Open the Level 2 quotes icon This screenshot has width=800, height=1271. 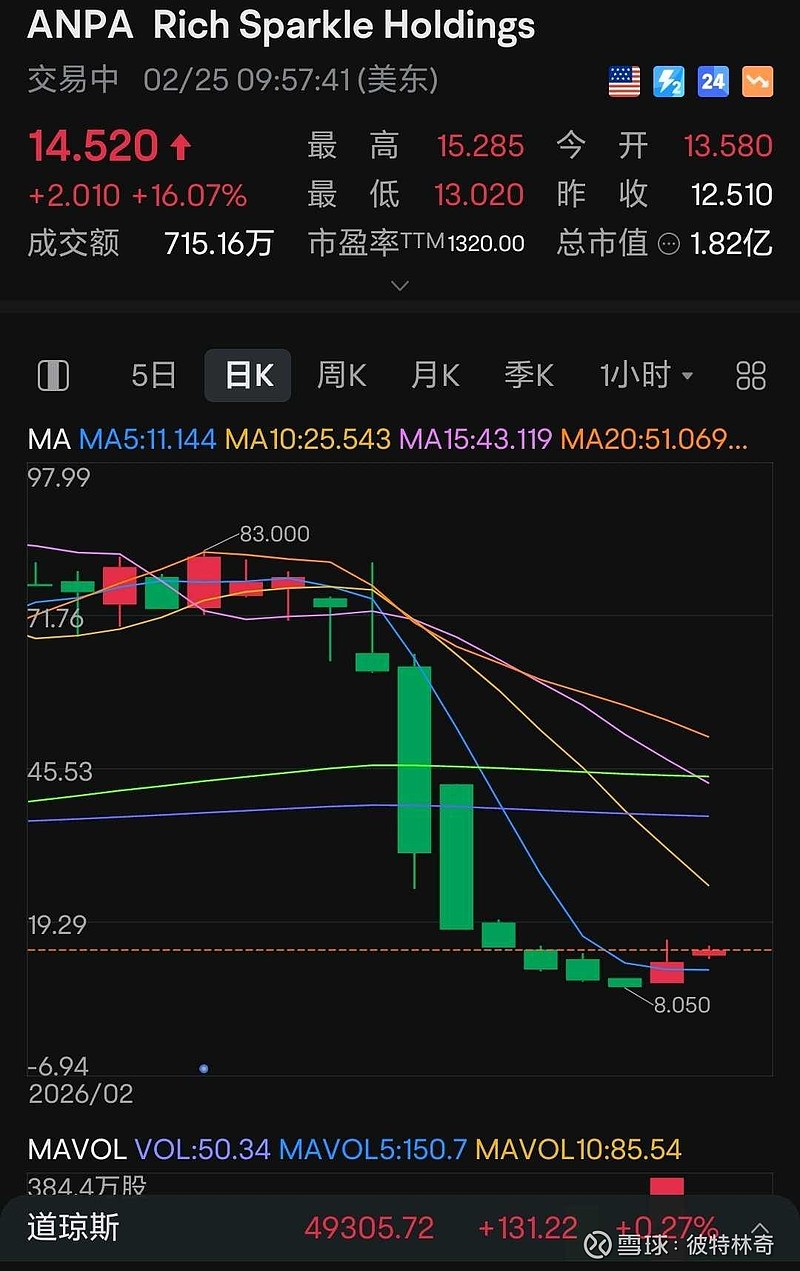(x=668, y=82)
